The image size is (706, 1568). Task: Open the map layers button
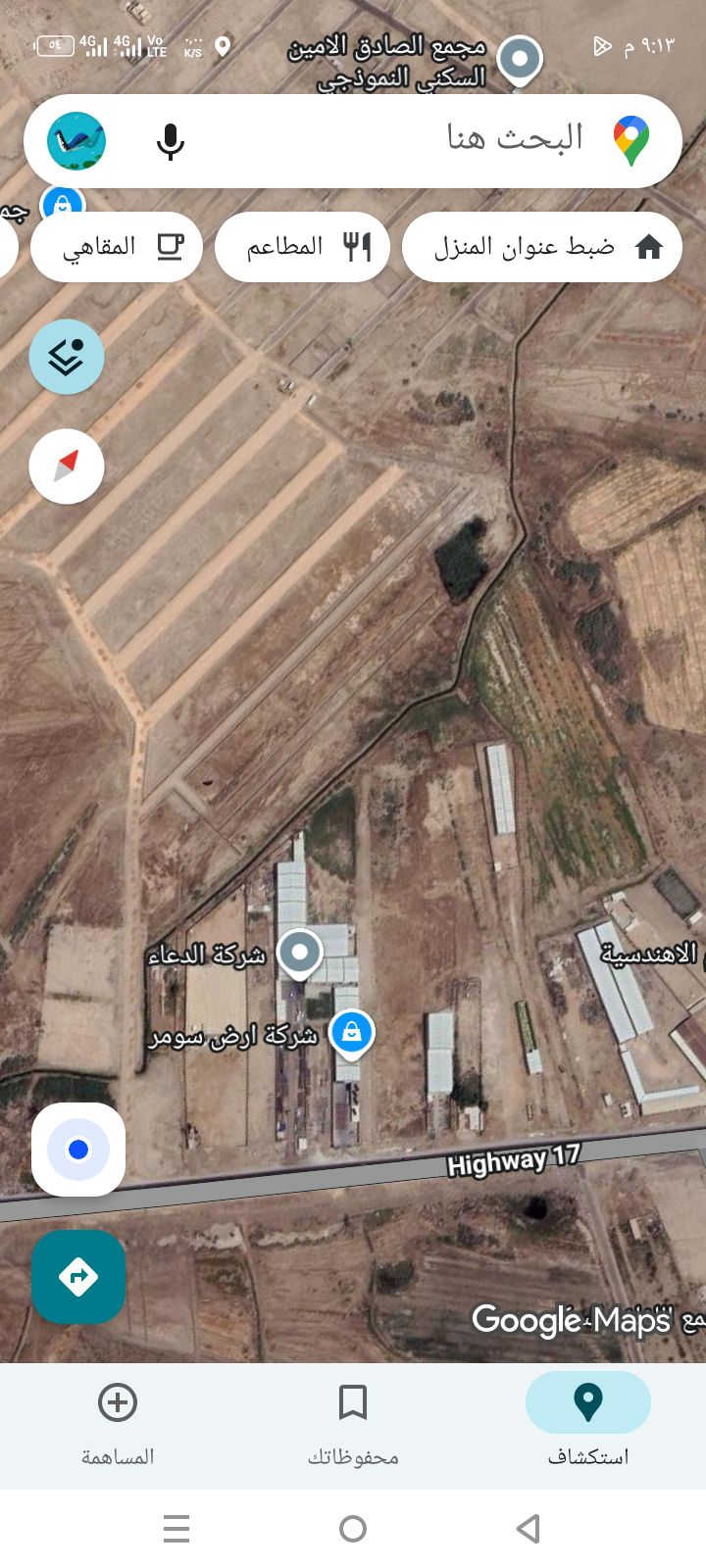pyautogui.click(x=67, y=357)
